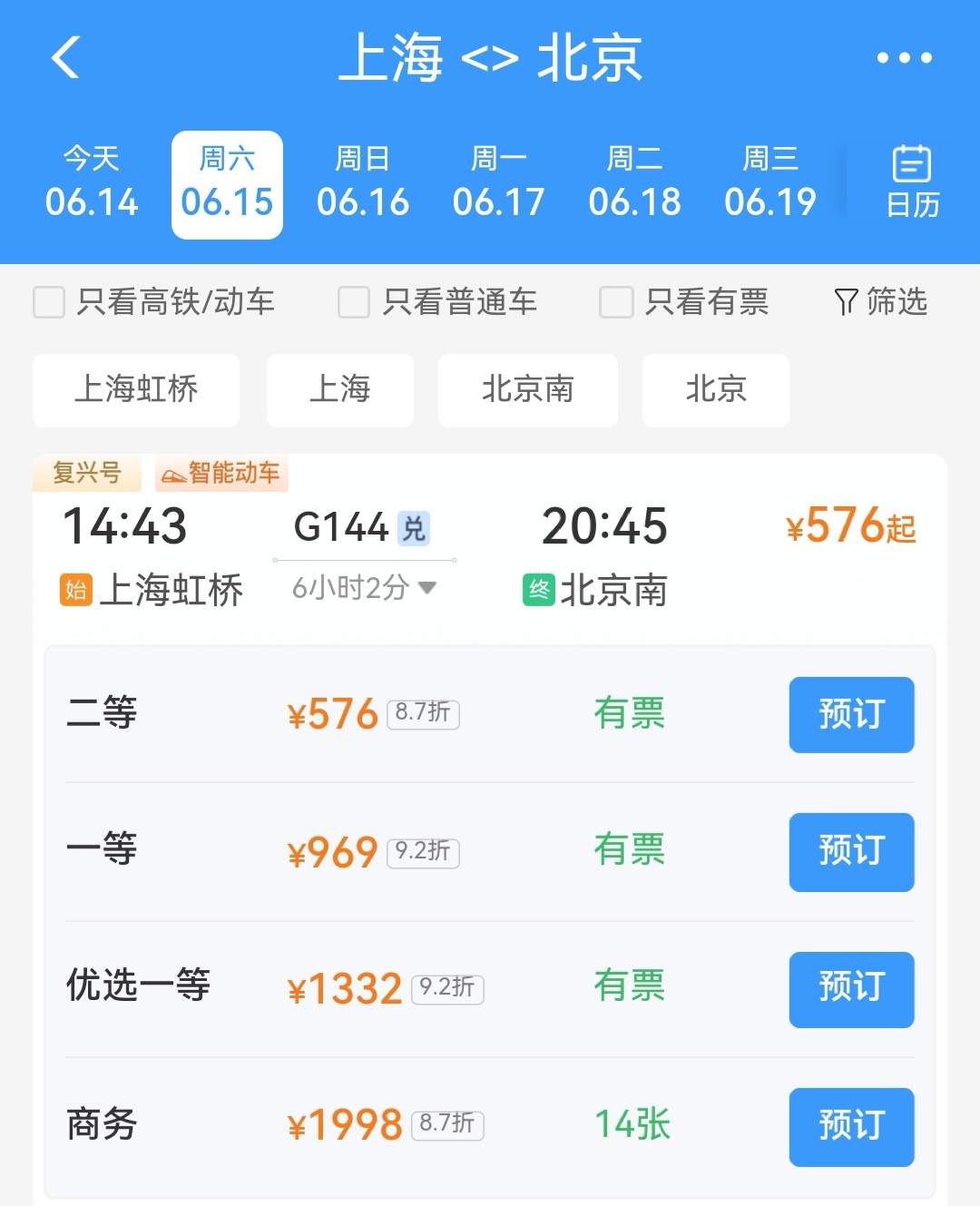Check the 只看普通车 filter

(x=353, y=302)
